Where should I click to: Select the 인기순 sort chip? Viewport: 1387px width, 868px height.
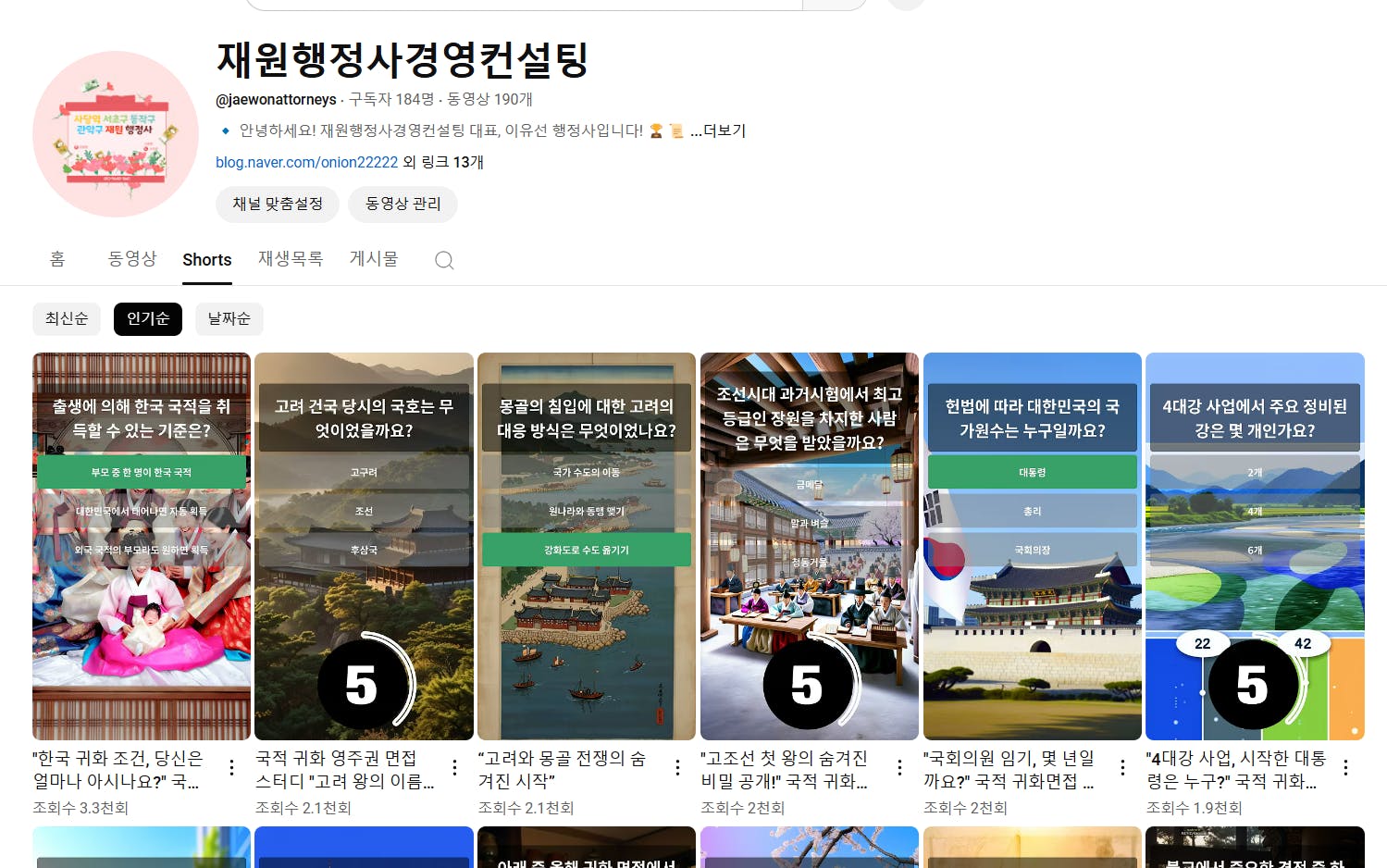click(x=148, y=319)
